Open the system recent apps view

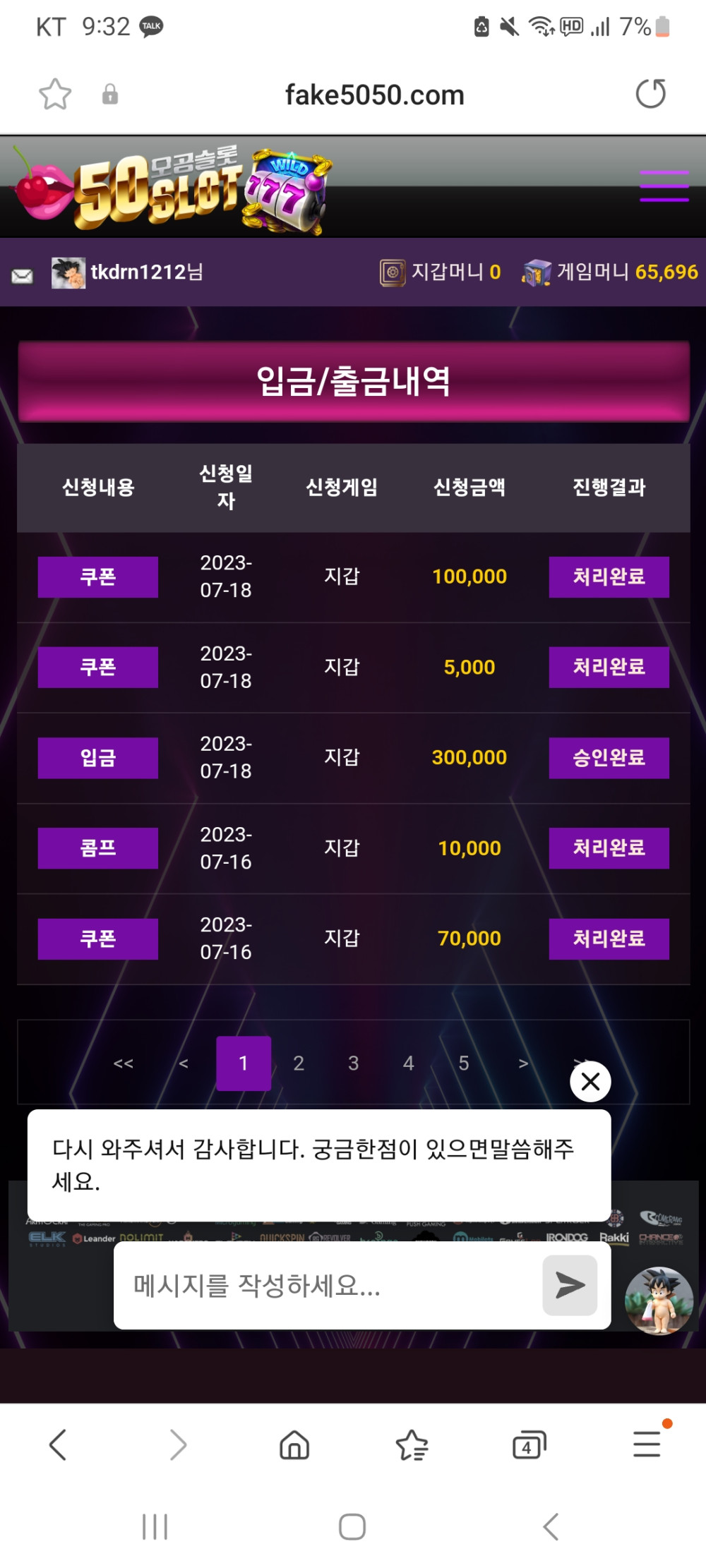click(155, 1526)
